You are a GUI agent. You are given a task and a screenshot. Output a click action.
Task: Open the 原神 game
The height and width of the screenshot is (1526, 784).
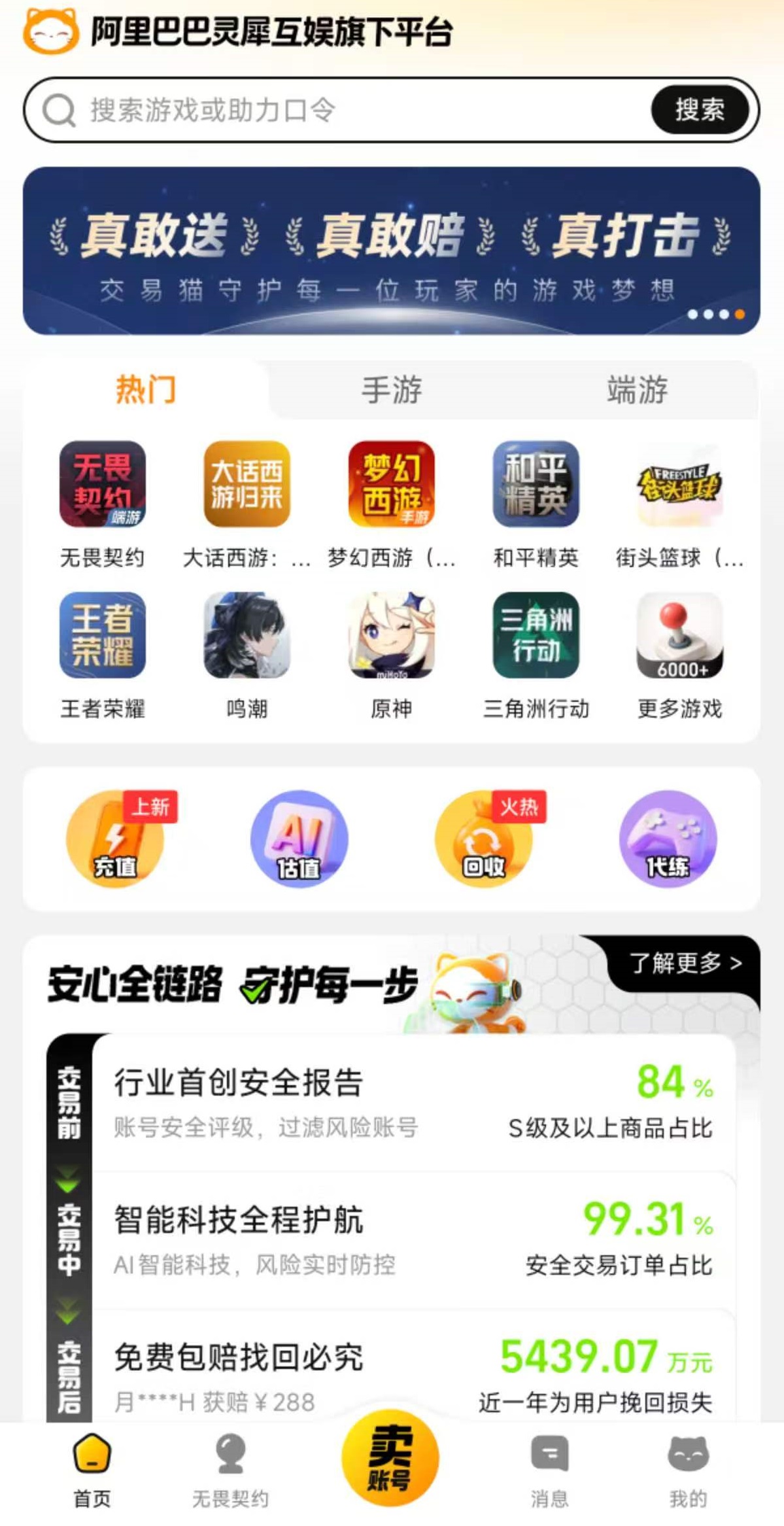(x=391, y=636)
